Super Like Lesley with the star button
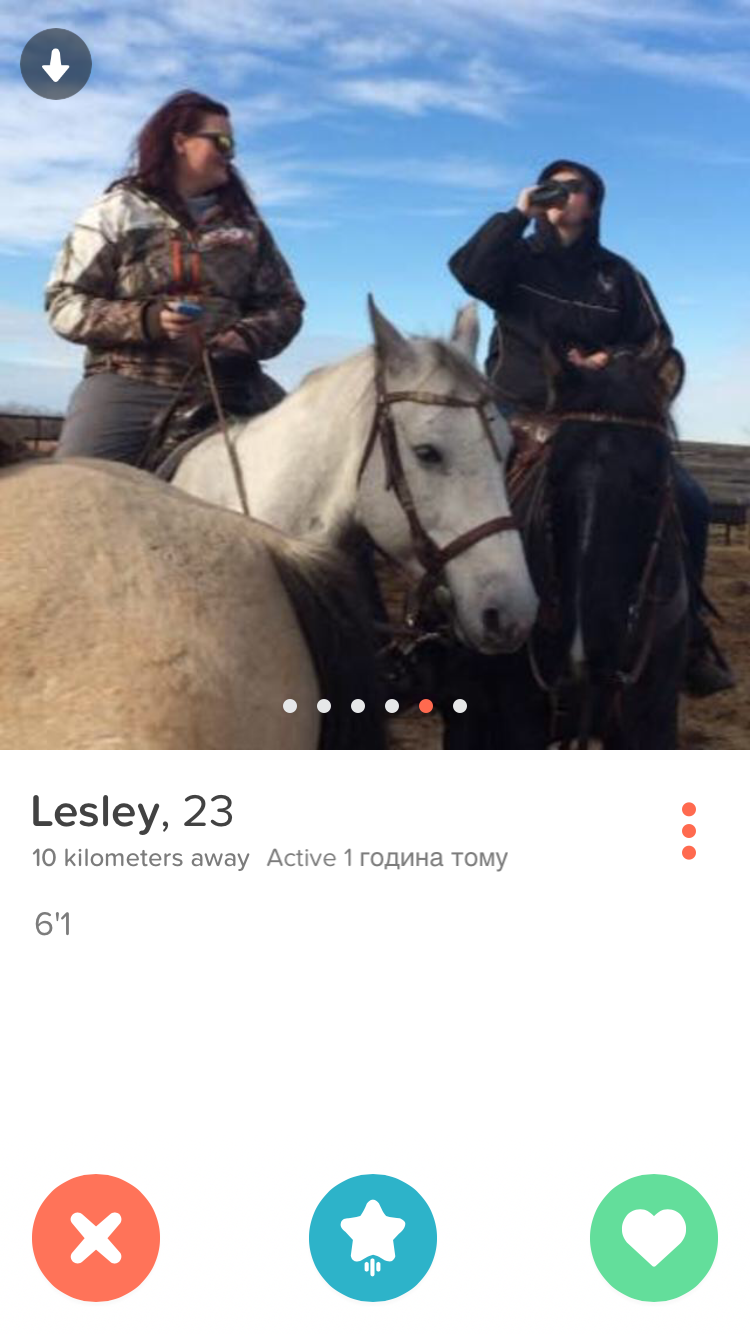 (373, 1238)
